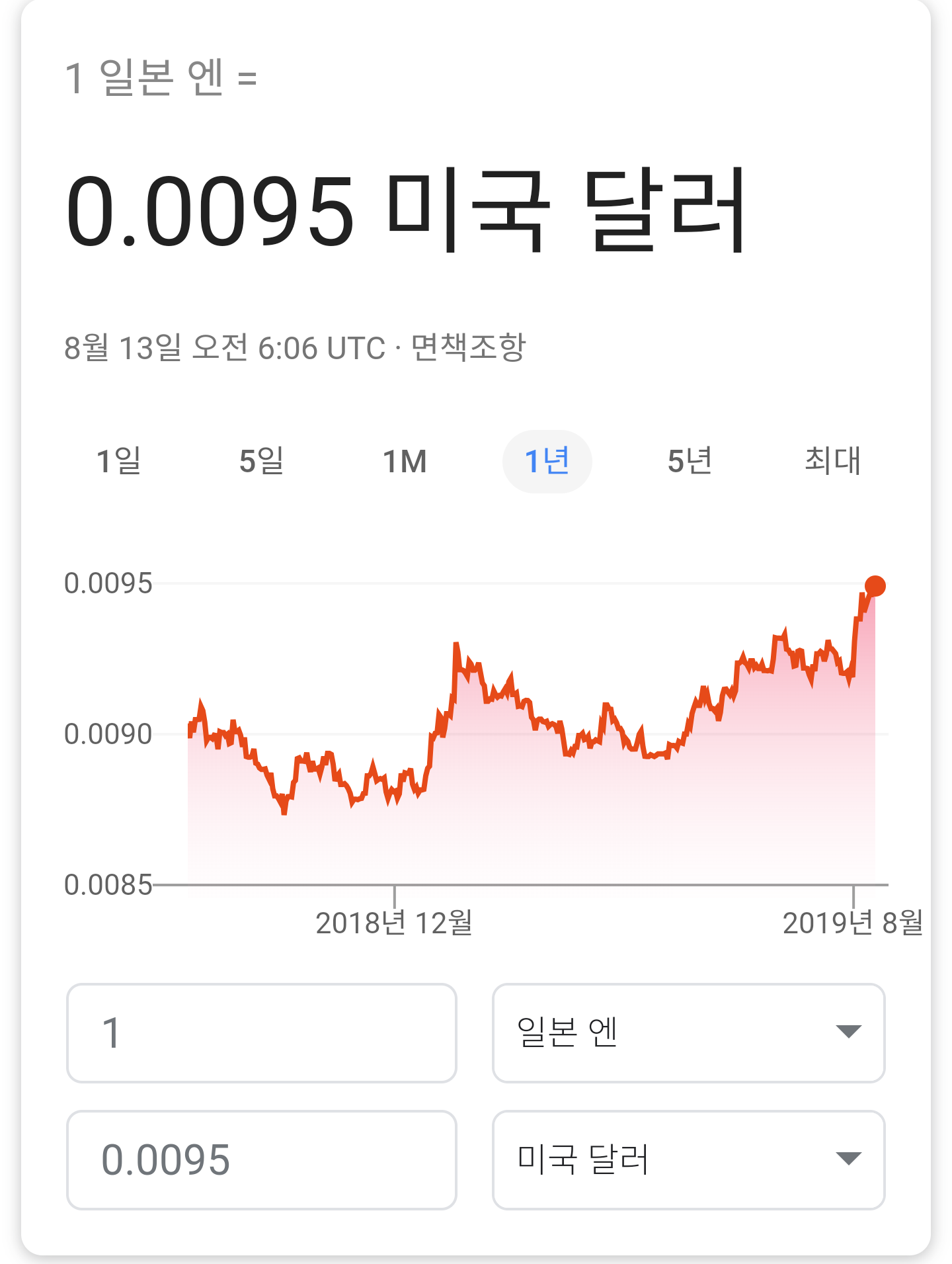Open the 미국 달러 currency dropdown
Screen dimensions: 952x1264
(x=688, y=1159)
